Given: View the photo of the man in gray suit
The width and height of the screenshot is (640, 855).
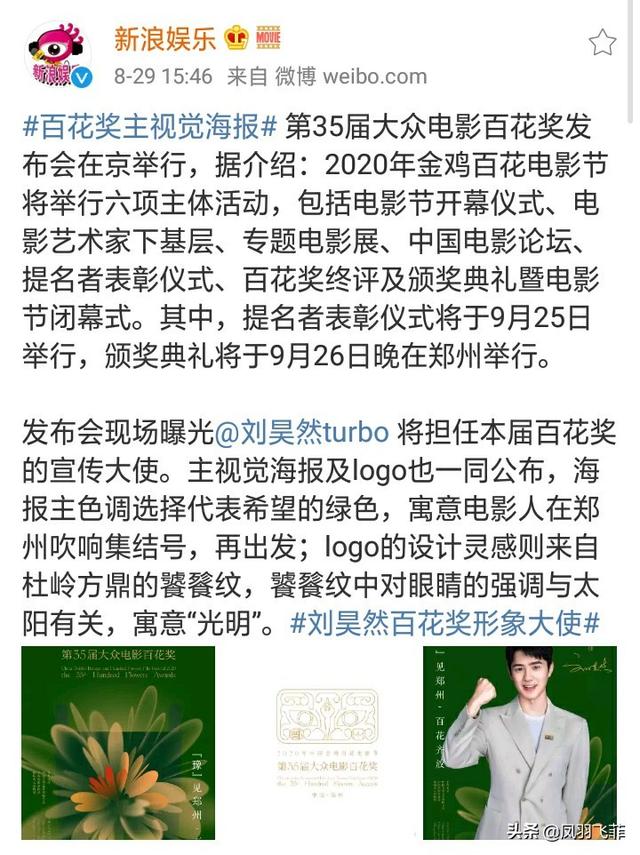Looking at the screenshot, I should point(519,742).
